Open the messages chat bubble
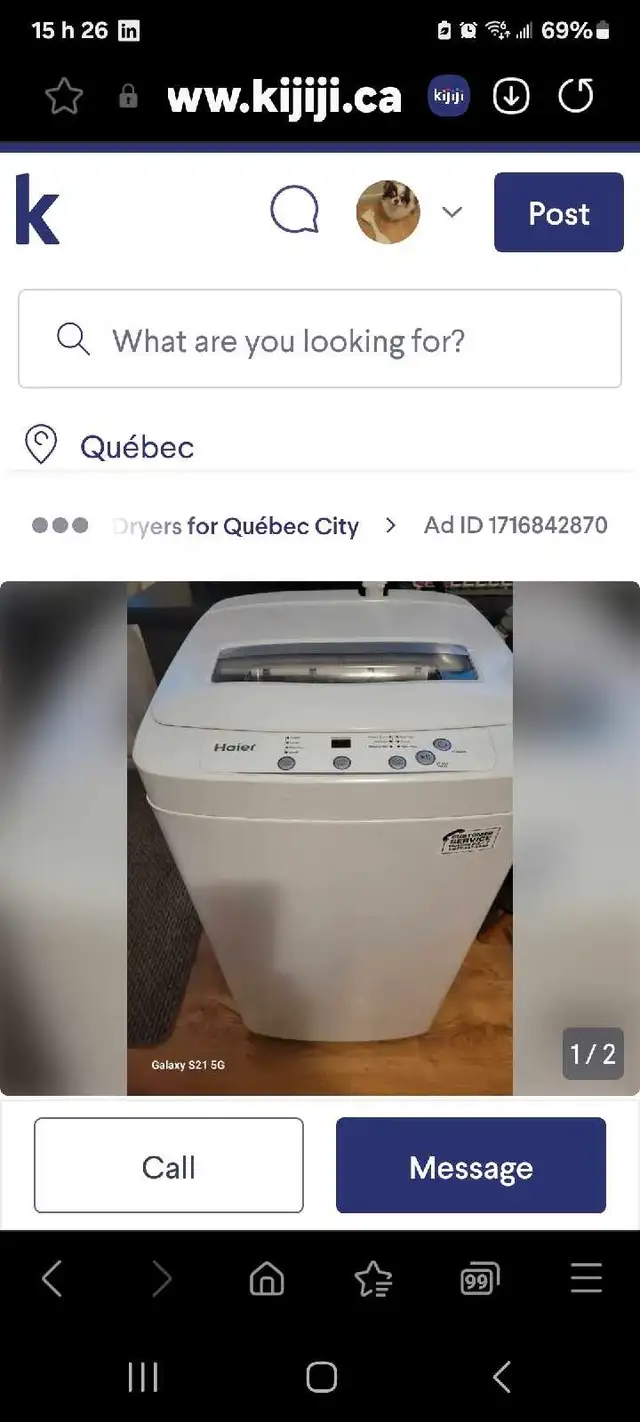The image size is (640, 1422). pos(295,211)
